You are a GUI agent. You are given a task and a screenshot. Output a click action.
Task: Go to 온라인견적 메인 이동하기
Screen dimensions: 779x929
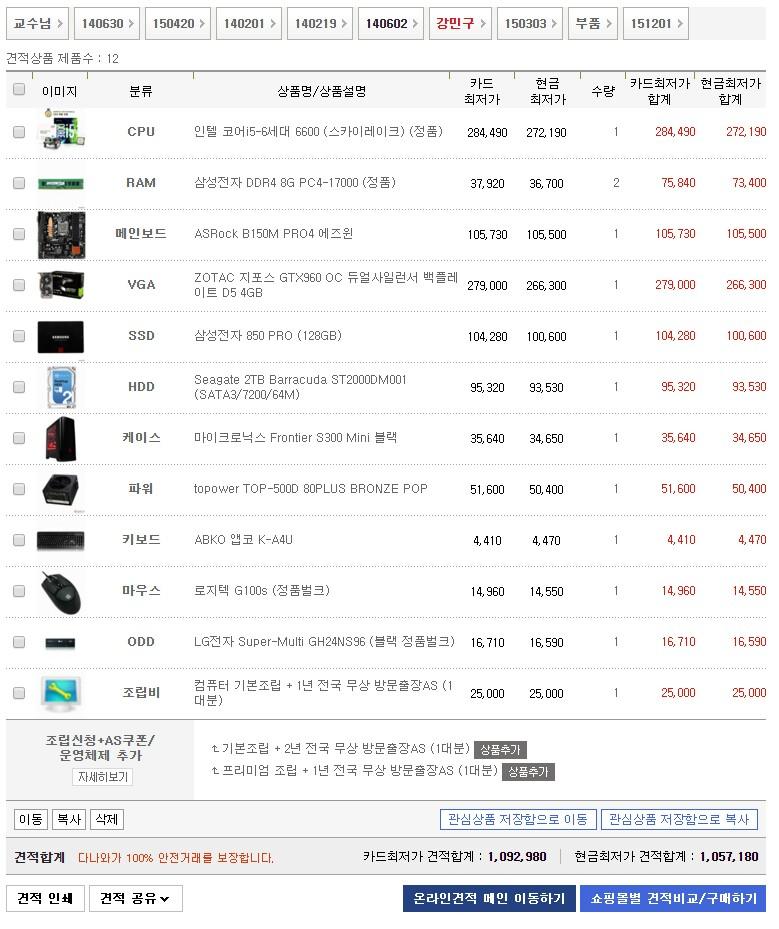click(489, 899)
